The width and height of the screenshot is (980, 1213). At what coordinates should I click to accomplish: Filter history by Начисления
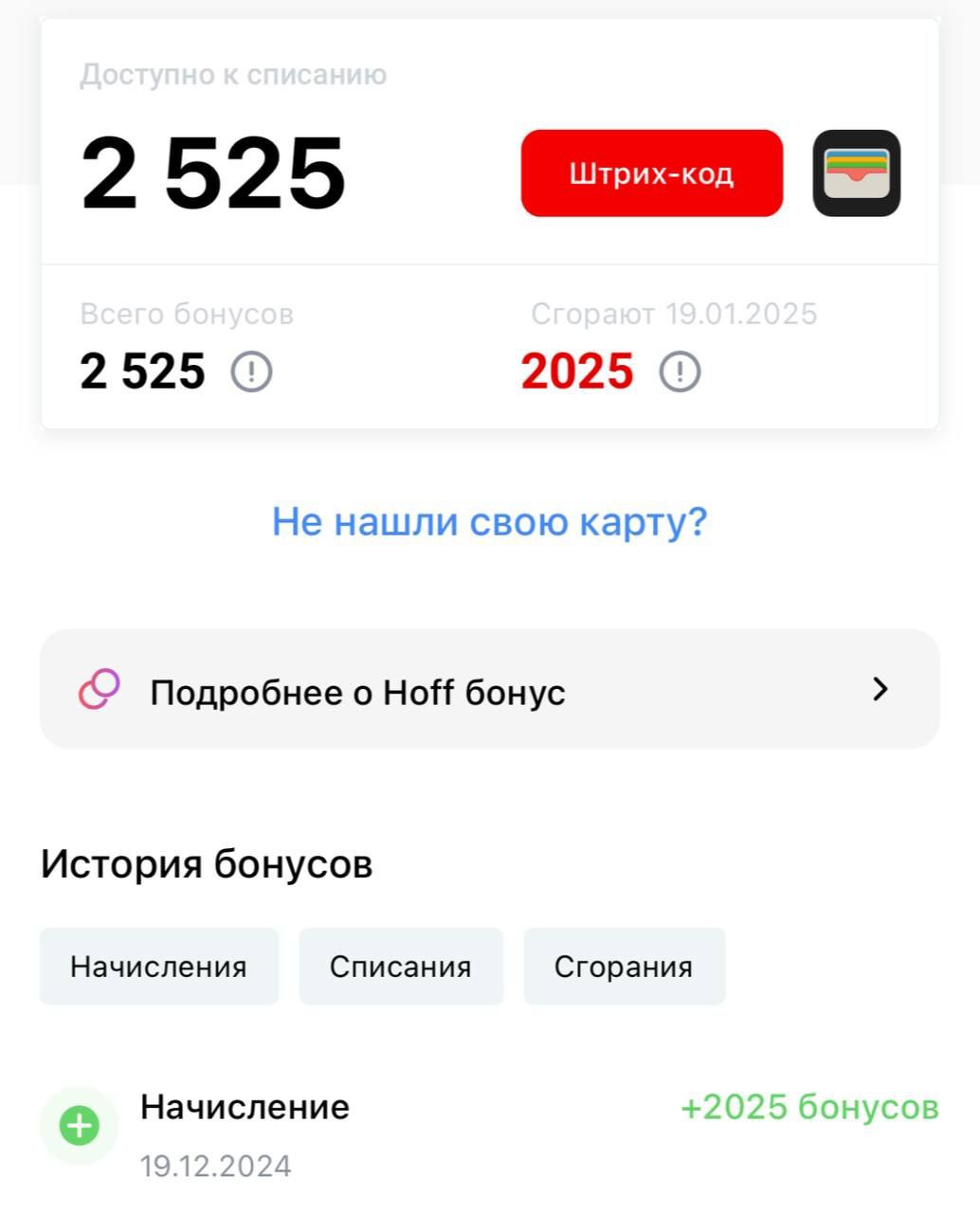coord(158,967)
